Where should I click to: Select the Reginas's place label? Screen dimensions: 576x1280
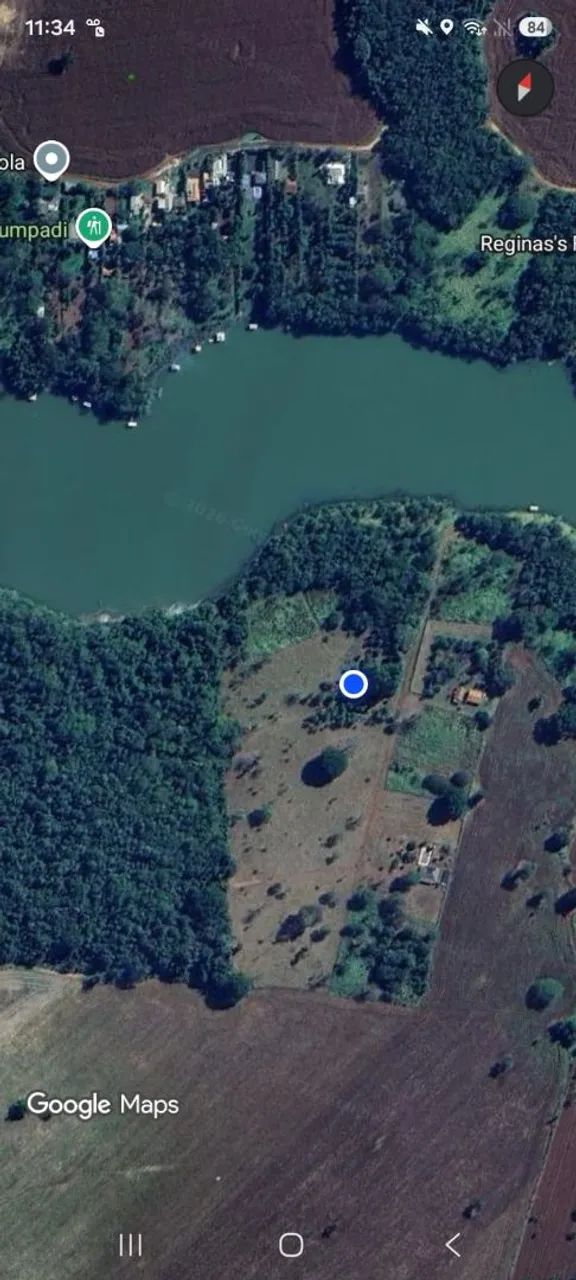528,243
